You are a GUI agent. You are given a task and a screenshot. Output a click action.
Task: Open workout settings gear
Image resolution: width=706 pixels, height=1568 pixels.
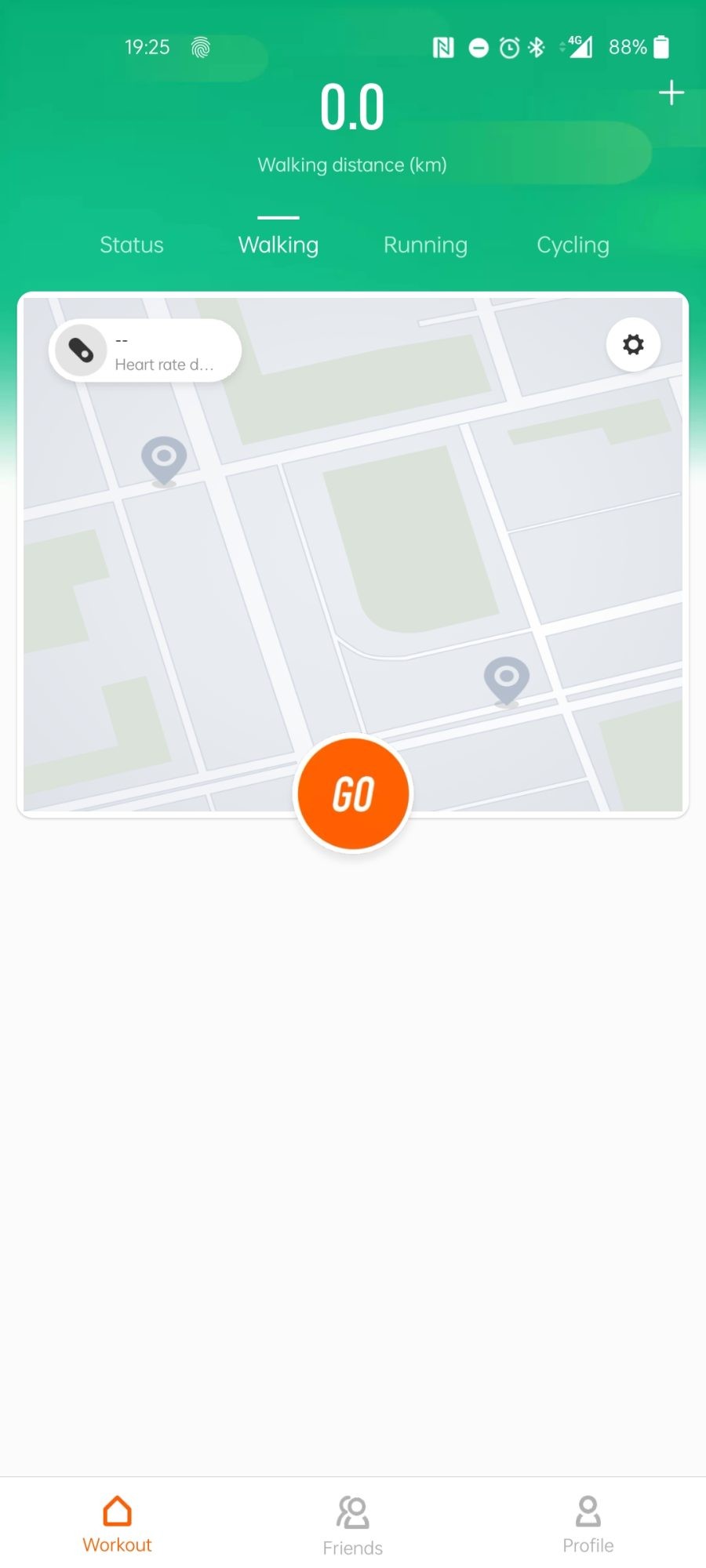pos(633,345)
